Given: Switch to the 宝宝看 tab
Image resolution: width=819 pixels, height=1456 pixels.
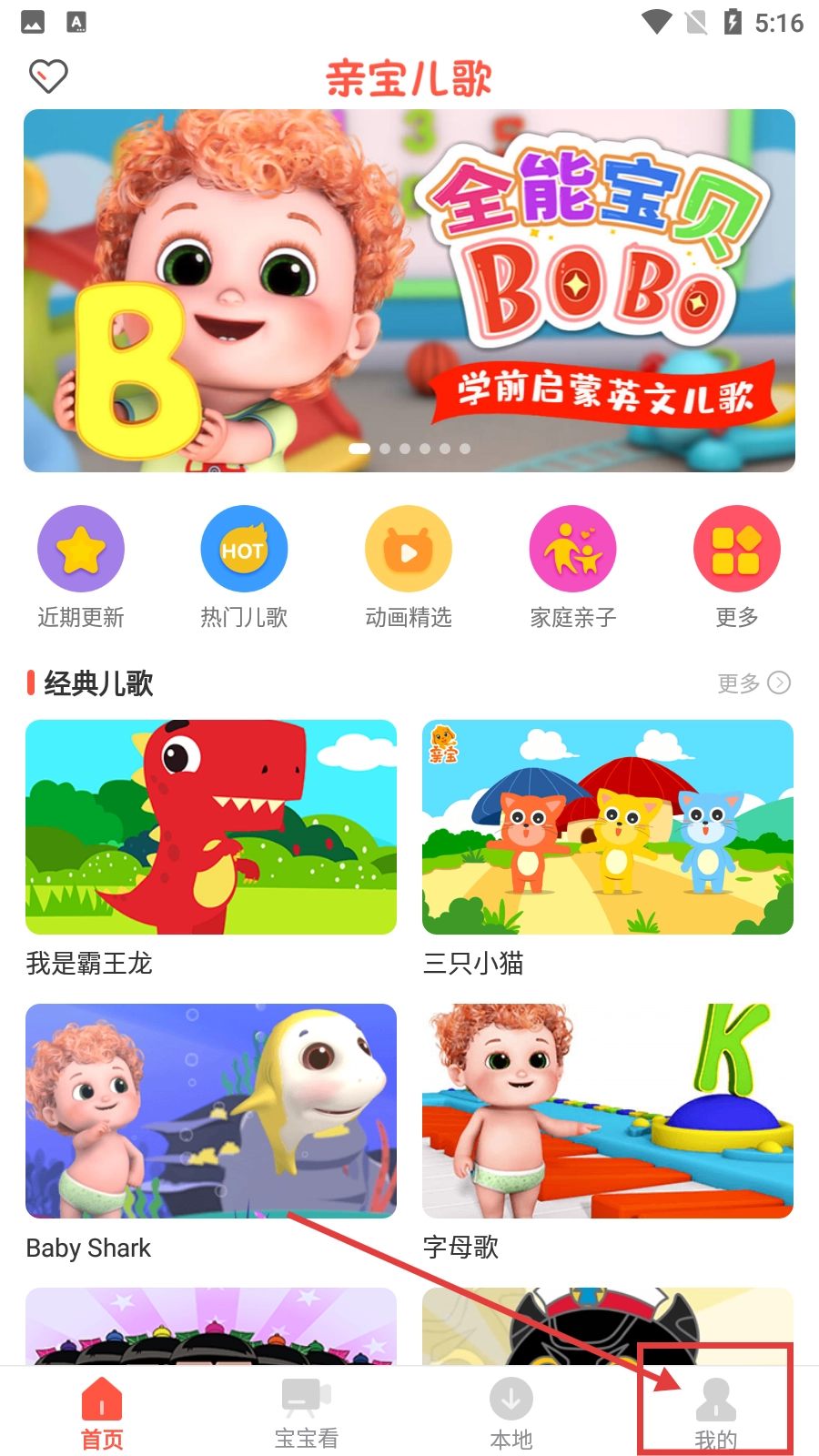Looking at the screenshot, I should point(307,1412).
